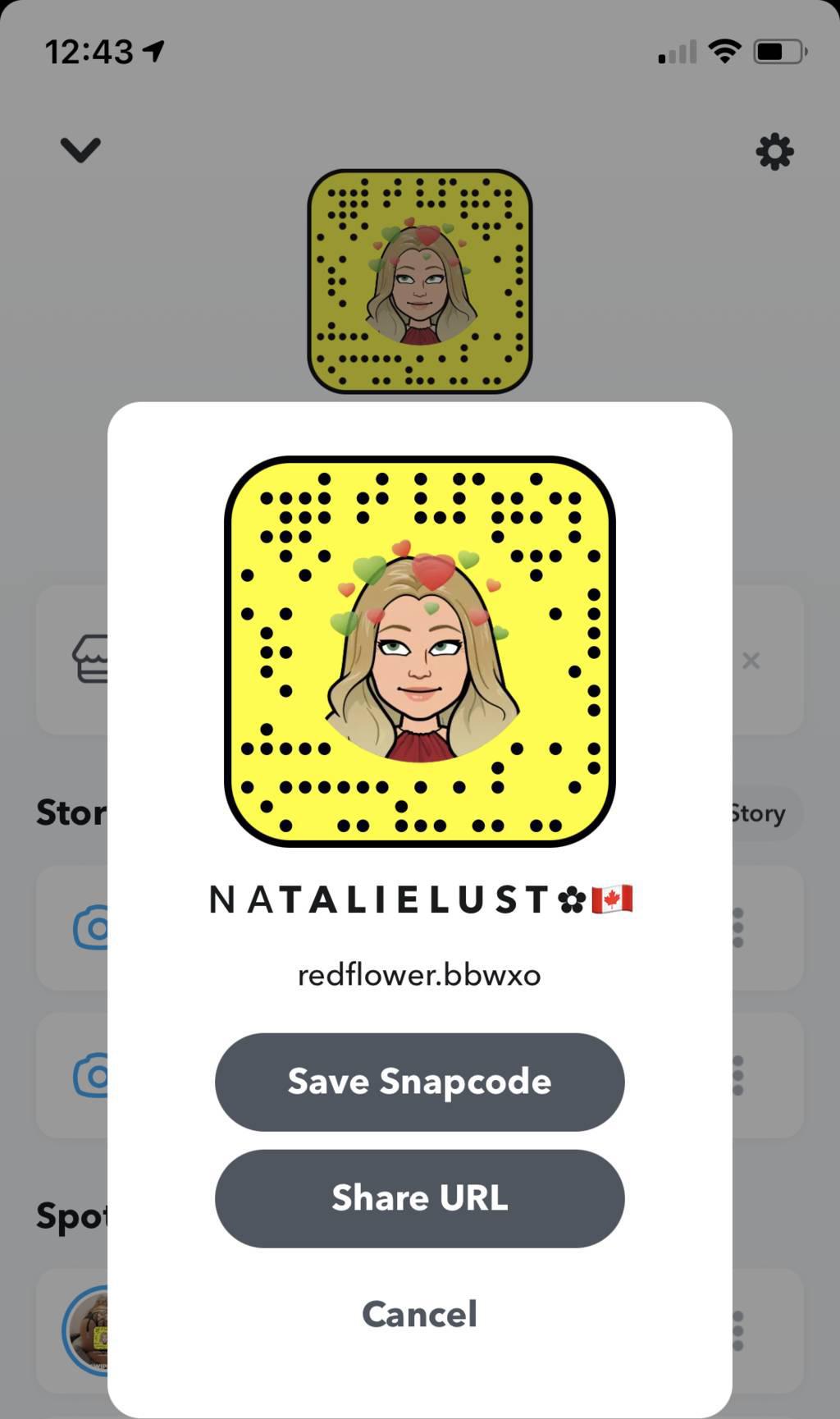This screenshot has height=1419, width=840.
Task: Cancel the Snapcode dialog
Action: (419, 1314)
